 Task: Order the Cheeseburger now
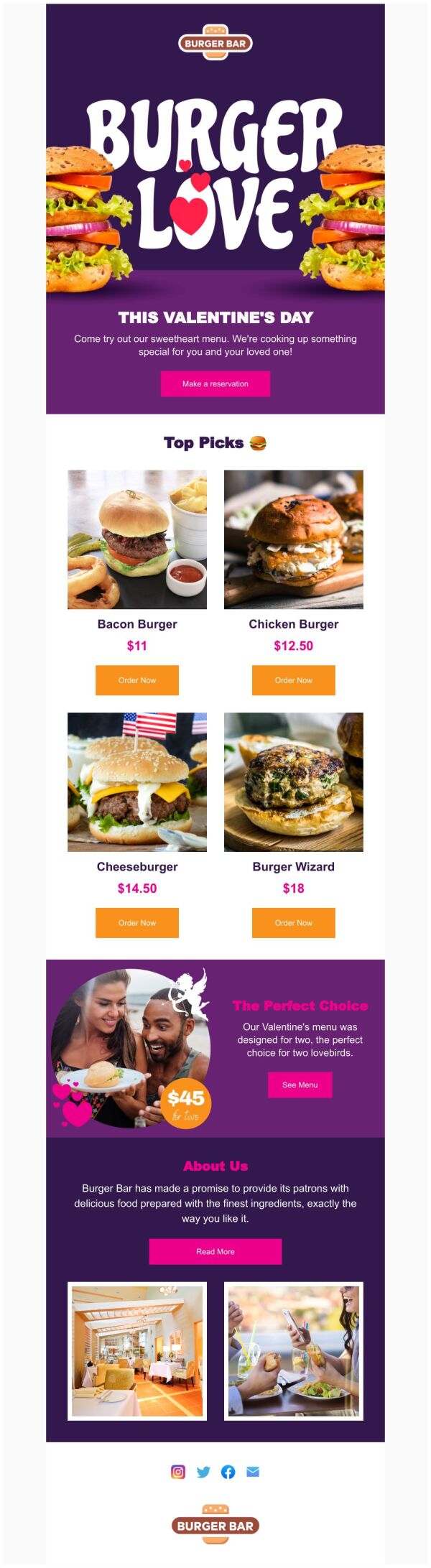[137, 923]
